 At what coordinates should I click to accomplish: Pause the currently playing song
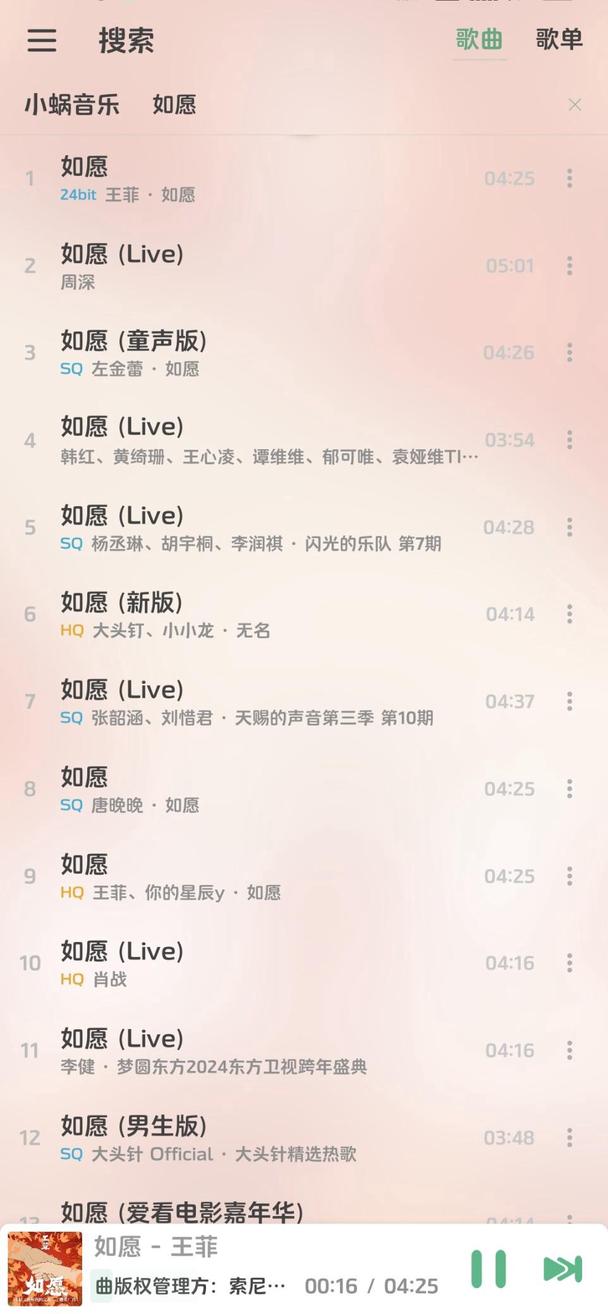point(489,1268)
